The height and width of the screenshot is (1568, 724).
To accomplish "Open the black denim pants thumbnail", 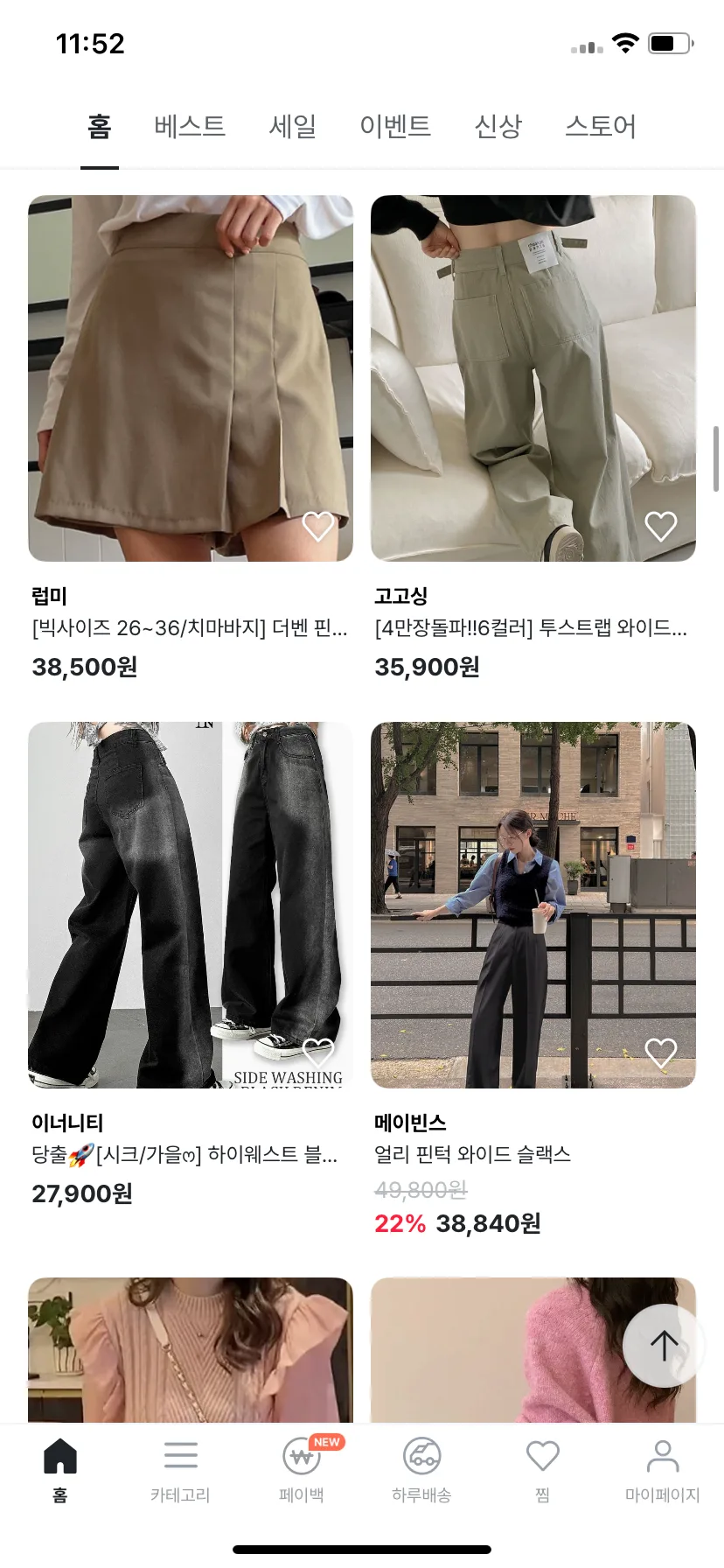I will coord(191,904).
